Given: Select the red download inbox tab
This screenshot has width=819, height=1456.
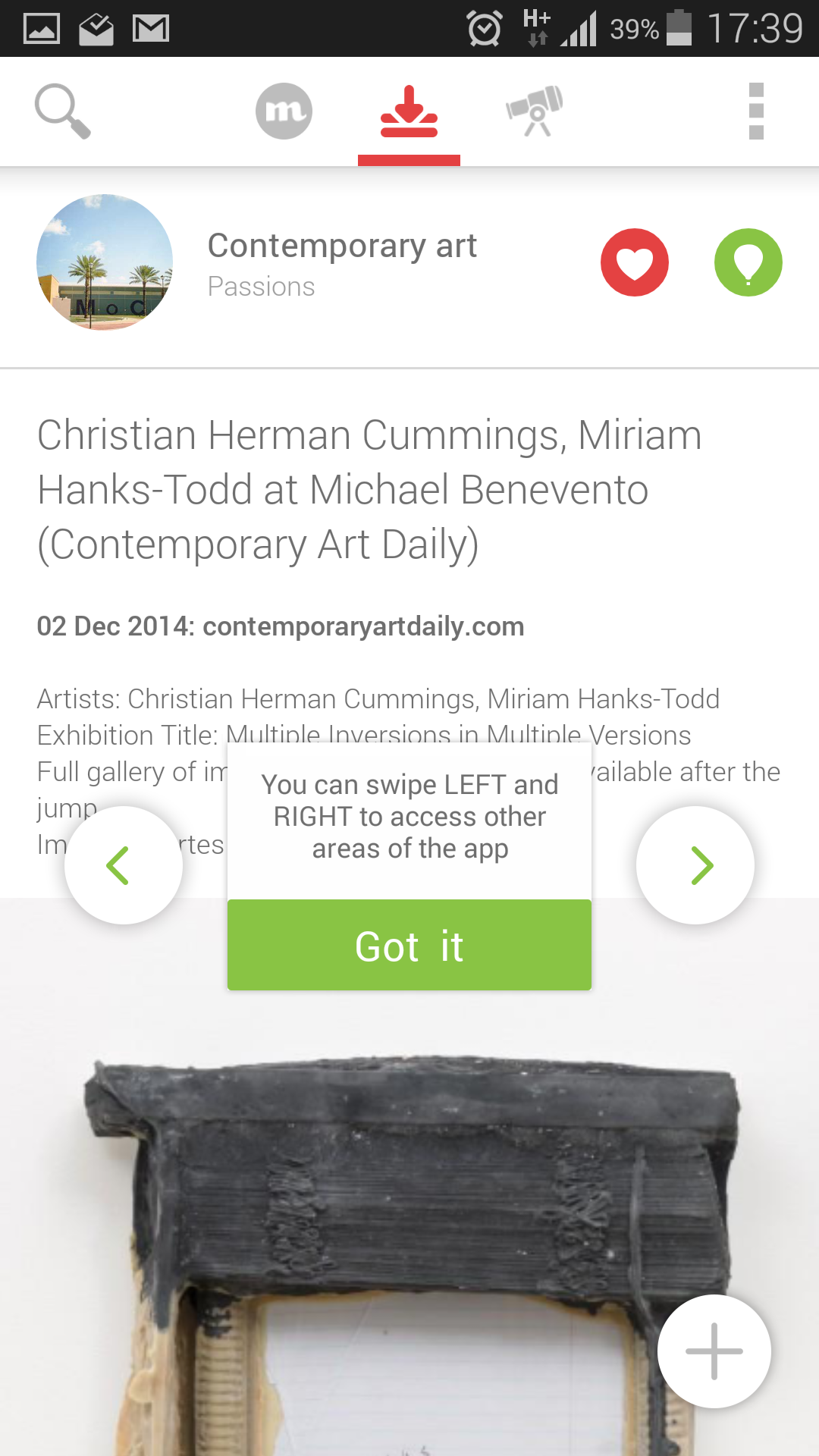Looking at the screenshot, I should pyautogui.click(x=409, y=111).
